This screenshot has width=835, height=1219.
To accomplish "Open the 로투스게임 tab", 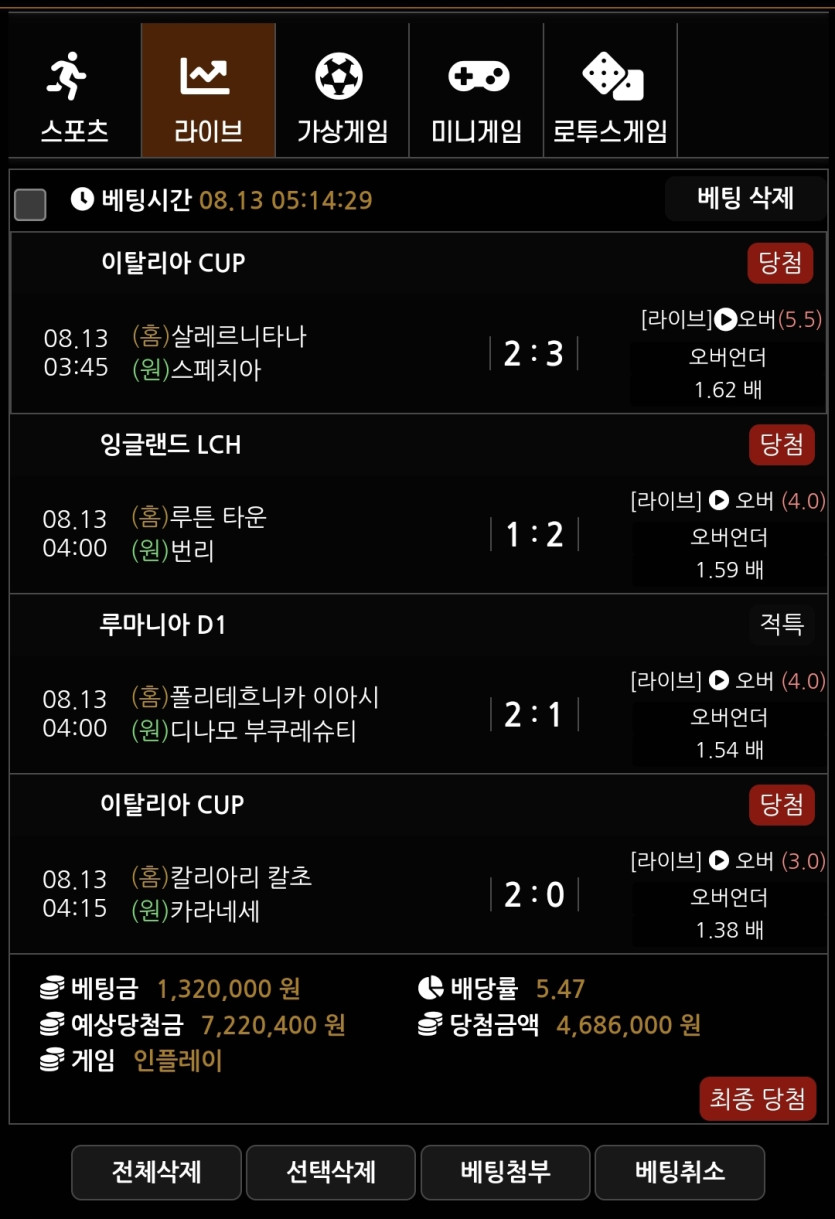I will pos(610,92).
